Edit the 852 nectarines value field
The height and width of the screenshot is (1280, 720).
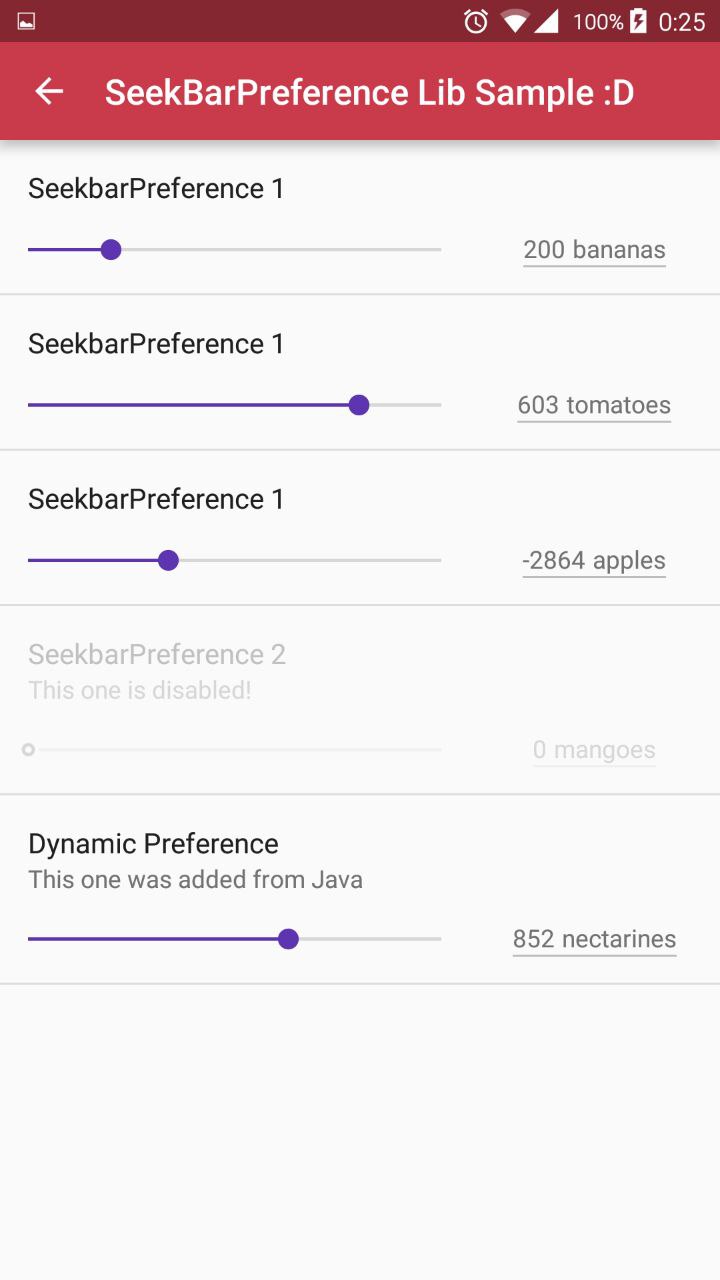594,940
